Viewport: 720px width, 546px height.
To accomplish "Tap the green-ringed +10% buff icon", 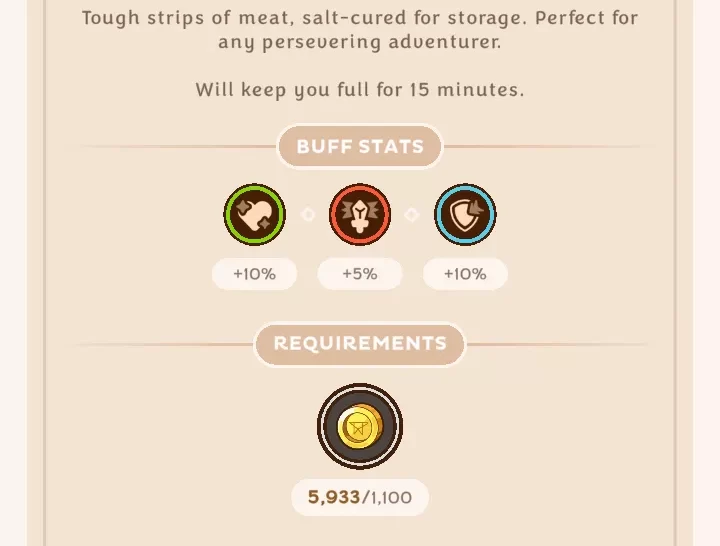I will [254, 214].
